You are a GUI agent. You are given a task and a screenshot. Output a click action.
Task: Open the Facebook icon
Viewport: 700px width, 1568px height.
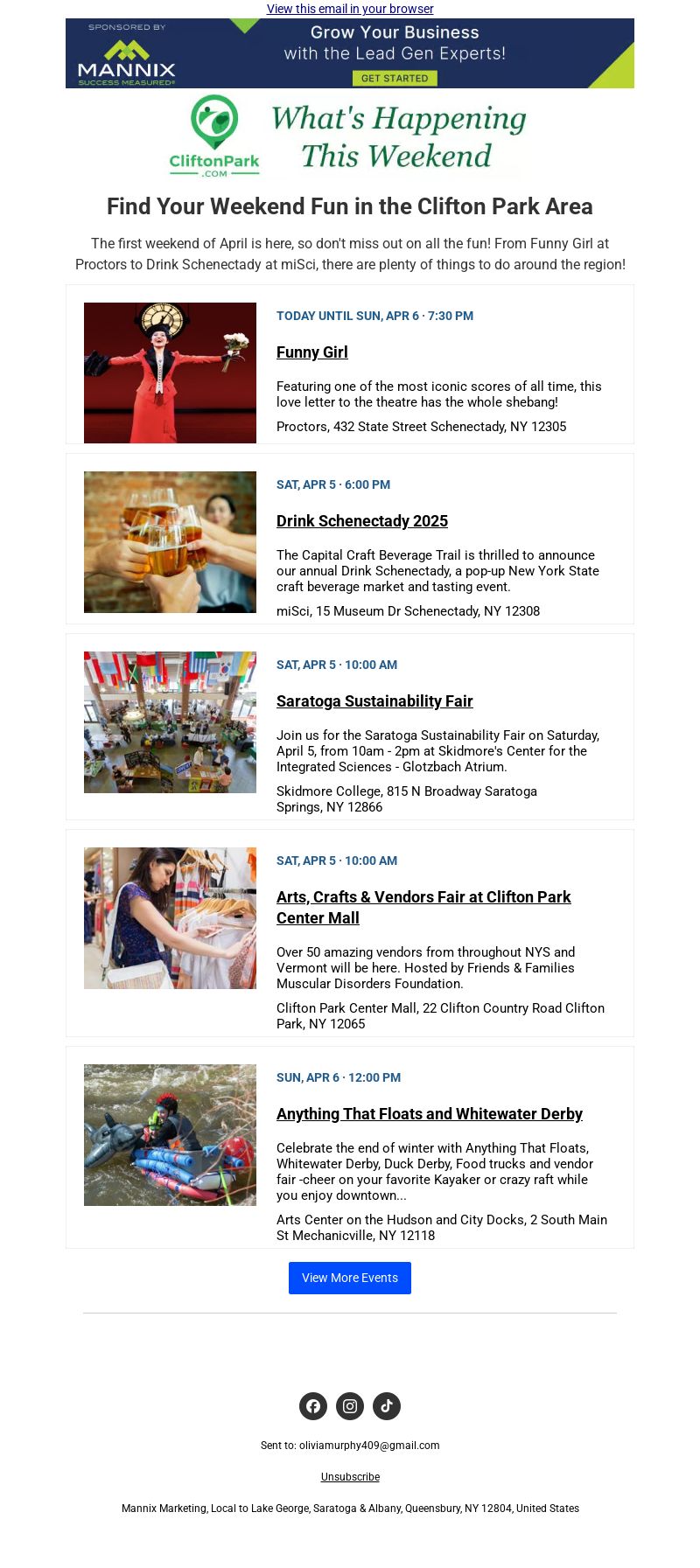click(x=313, y=1406)
